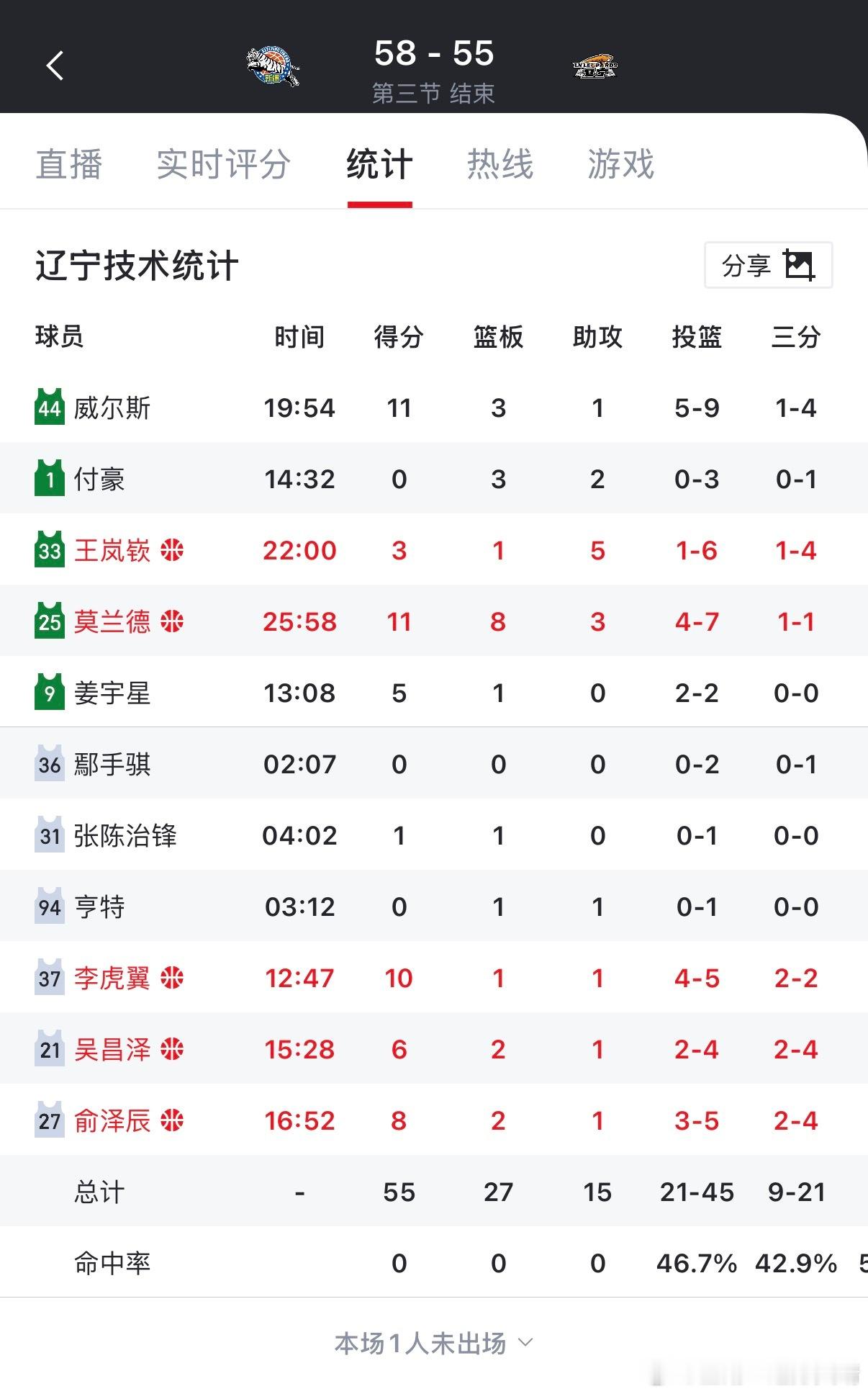Click the white tiger home team logo
The image size is (868, 1394).
pos(273,65)
